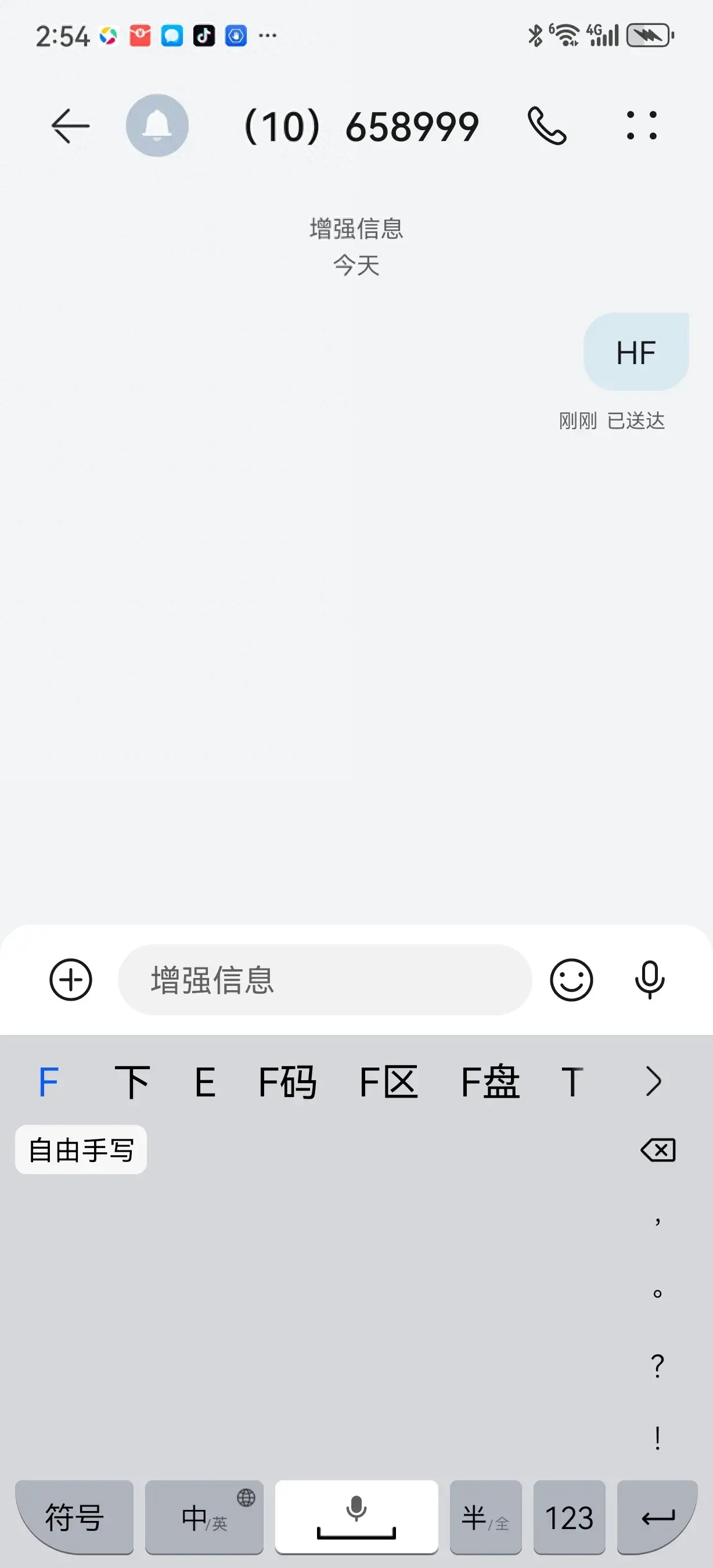The height and width of the screenshot is (1568, 713).
Task: Call the number (10) 658999
Action: [x=546, y=126]
